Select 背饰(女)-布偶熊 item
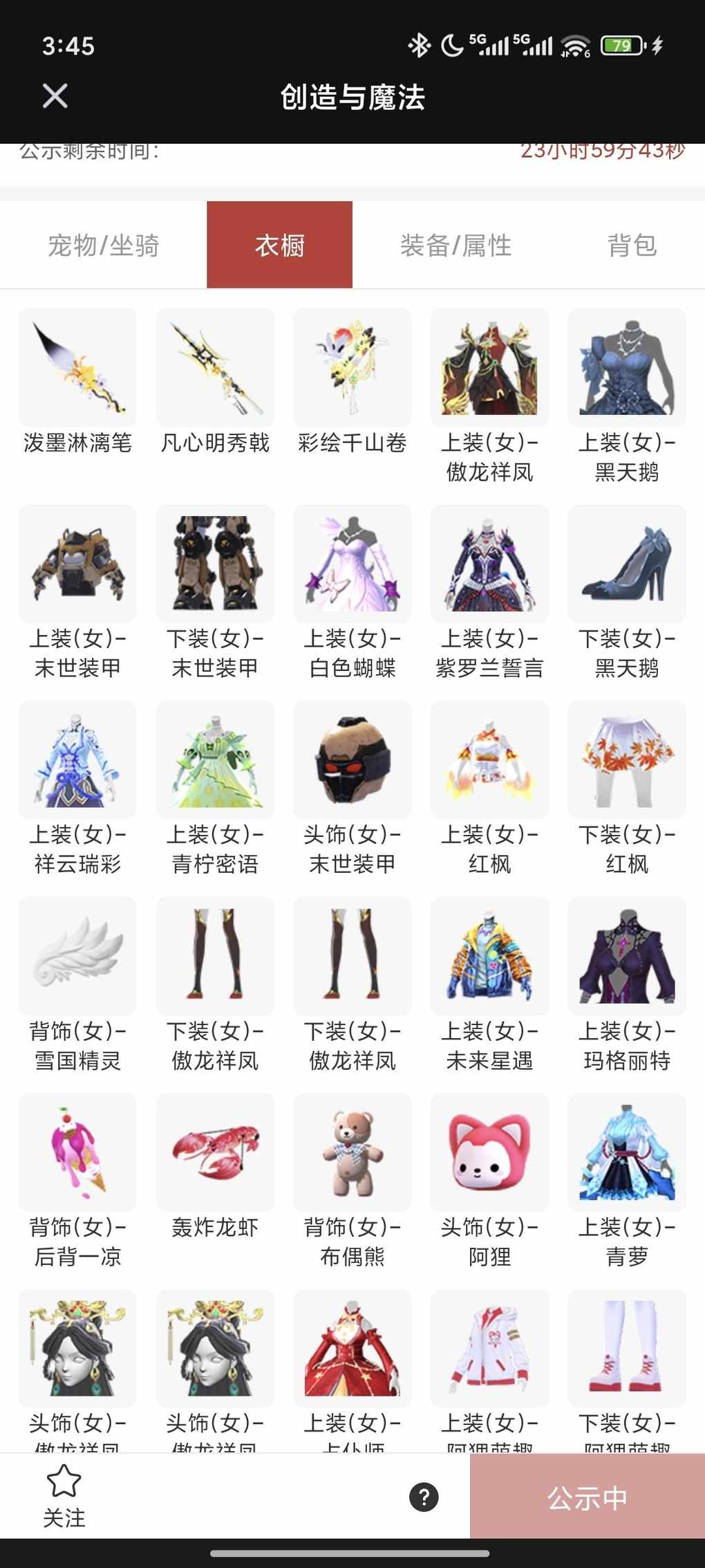Screen dimensions: 705x1568 click(352, 1152)
